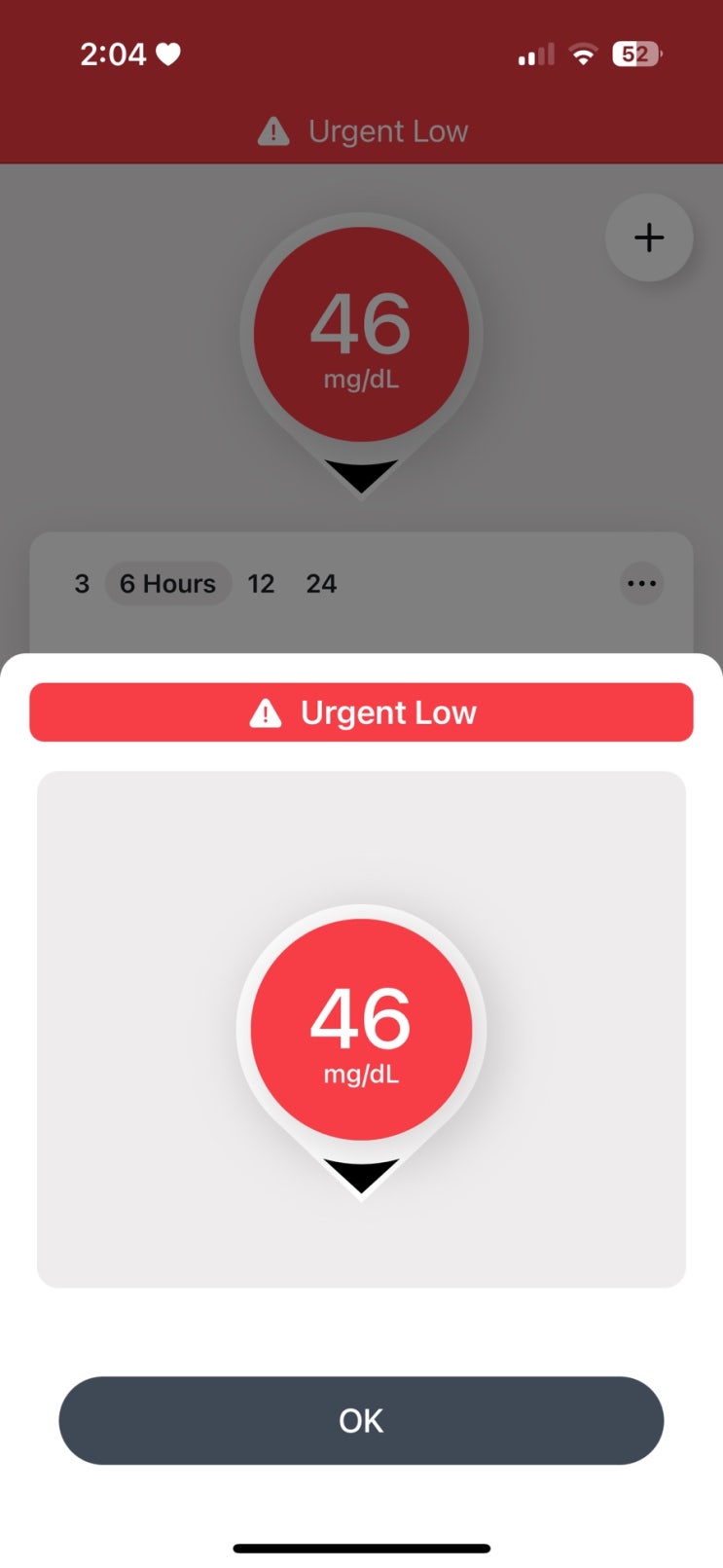Screen dimensions: 723x1568
Task: Show the 12 hour glucose graph
Action: (261, 584)
